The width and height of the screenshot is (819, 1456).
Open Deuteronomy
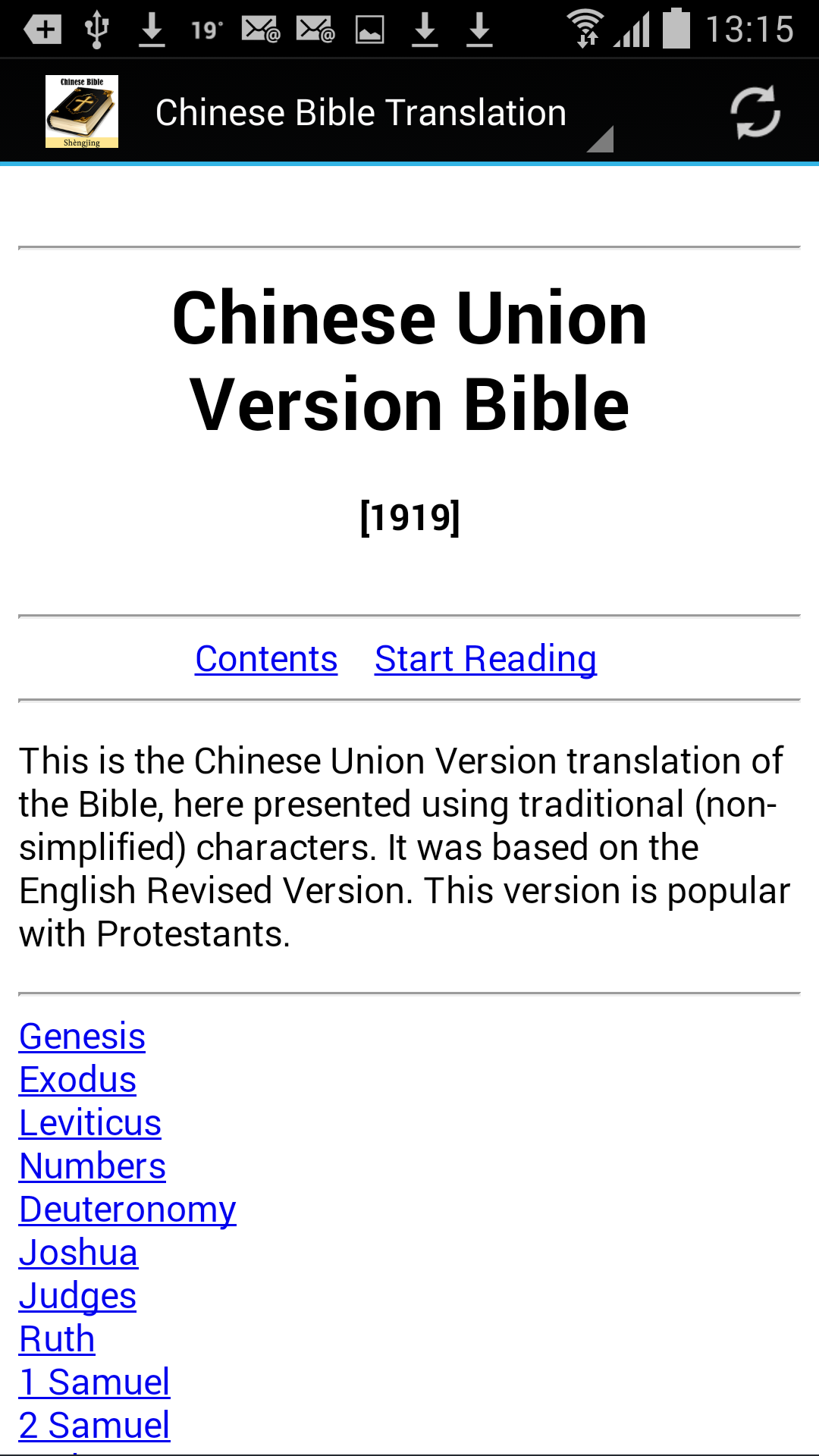pyautogui.click(x=127, y=1208)
